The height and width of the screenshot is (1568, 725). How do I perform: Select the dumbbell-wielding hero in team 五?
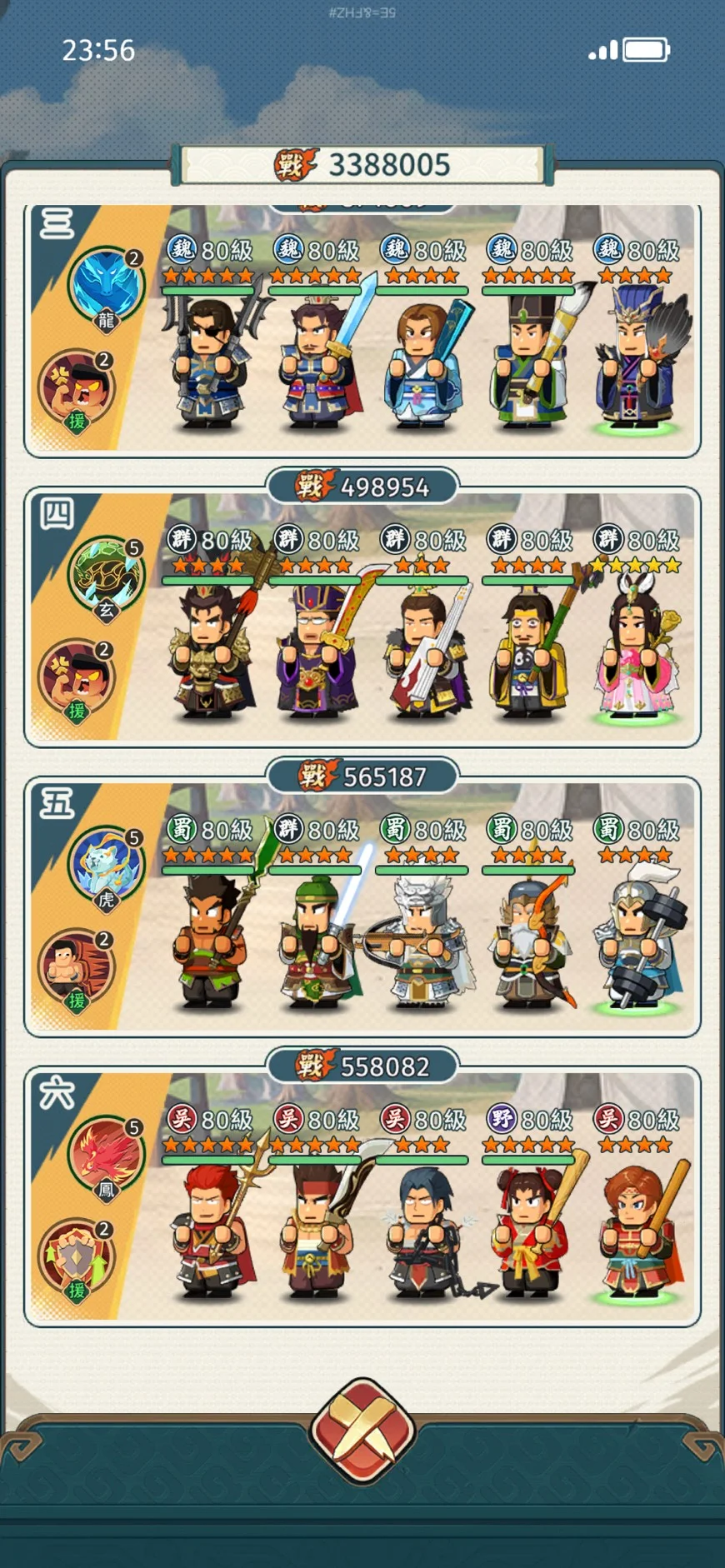[635, 941]
